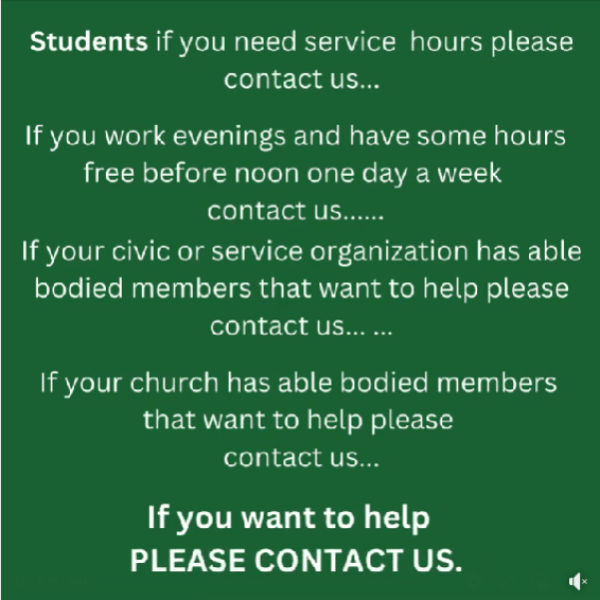Unmute the video with the speaker icon
This screenshot has height=600, width=600.
pyautogui.click(x=577, y=581)
